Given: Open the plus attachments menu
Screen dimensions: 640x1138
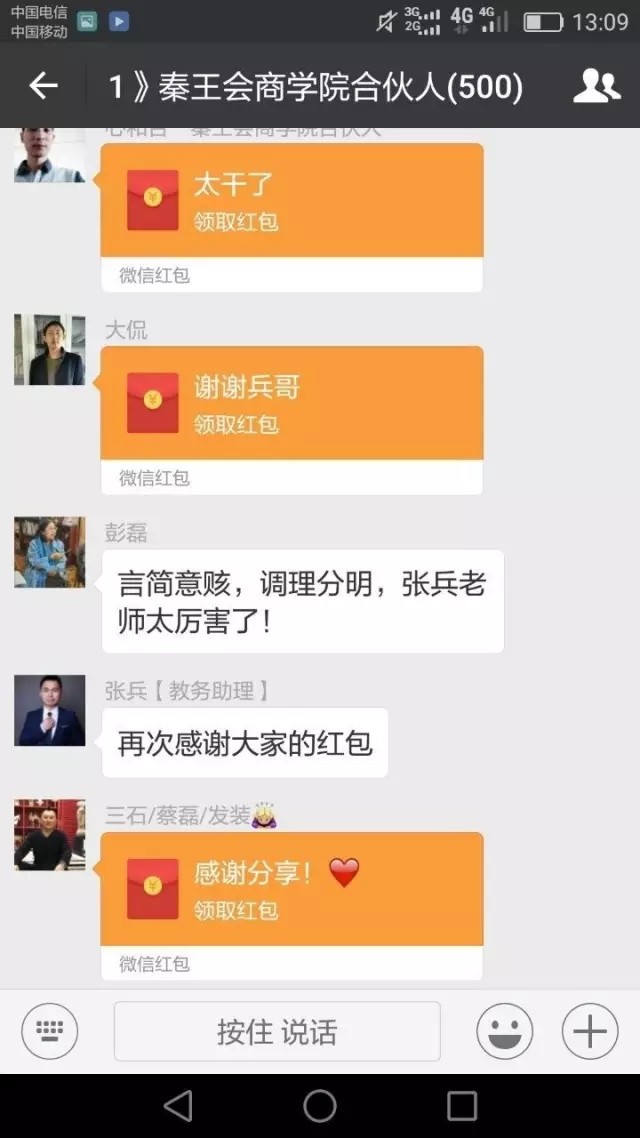Looking at the screenshot, I should pyautogui.click(x=590, y=1031).
